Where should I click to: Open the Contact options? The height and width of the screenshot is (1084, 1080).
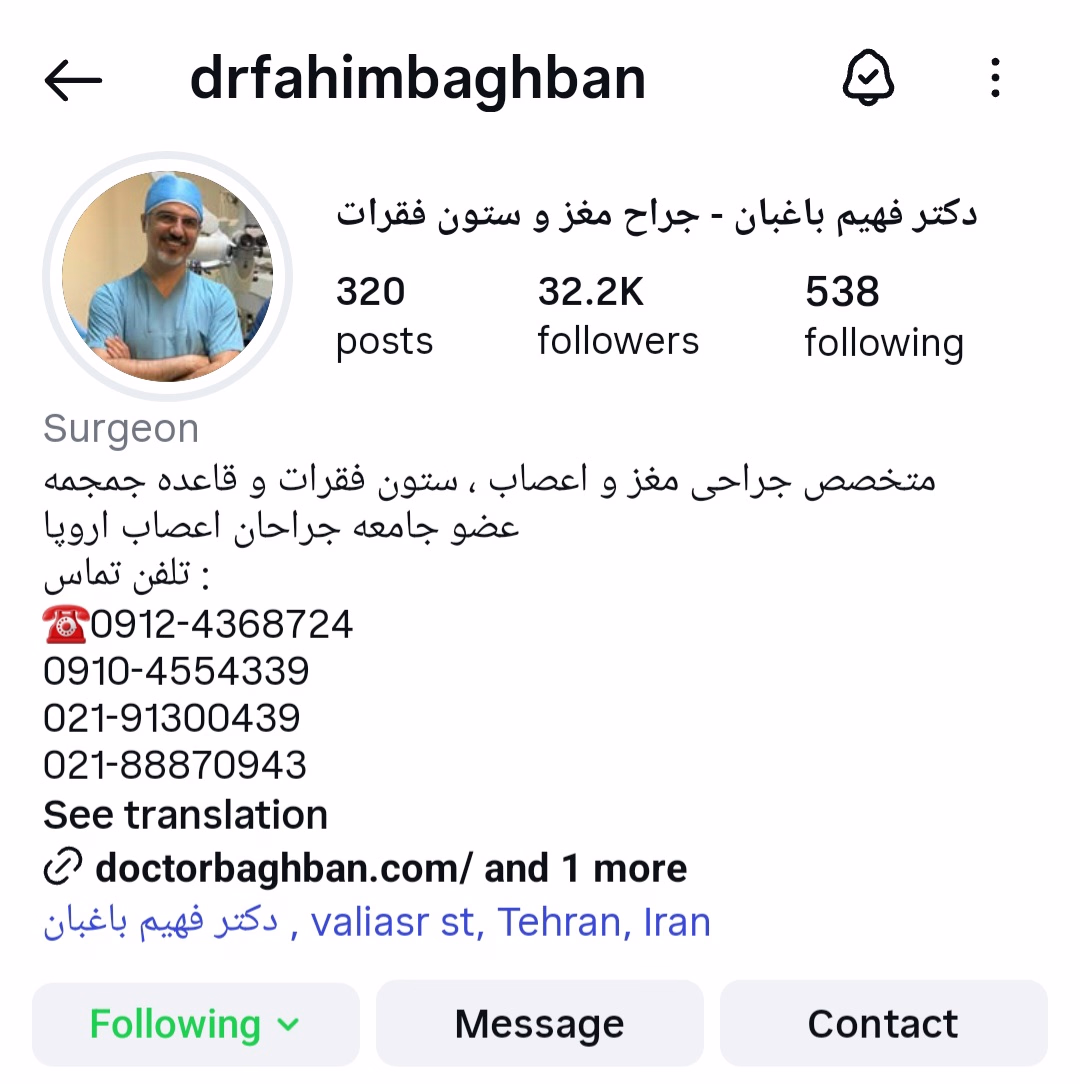pos(882,1024)
